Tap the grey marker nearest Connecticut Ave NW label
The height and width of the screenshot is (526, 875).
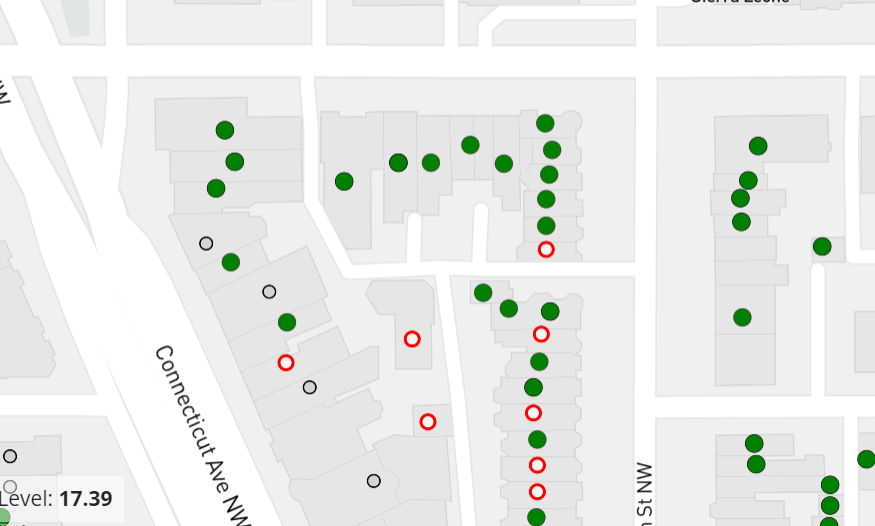coord(310,387)
